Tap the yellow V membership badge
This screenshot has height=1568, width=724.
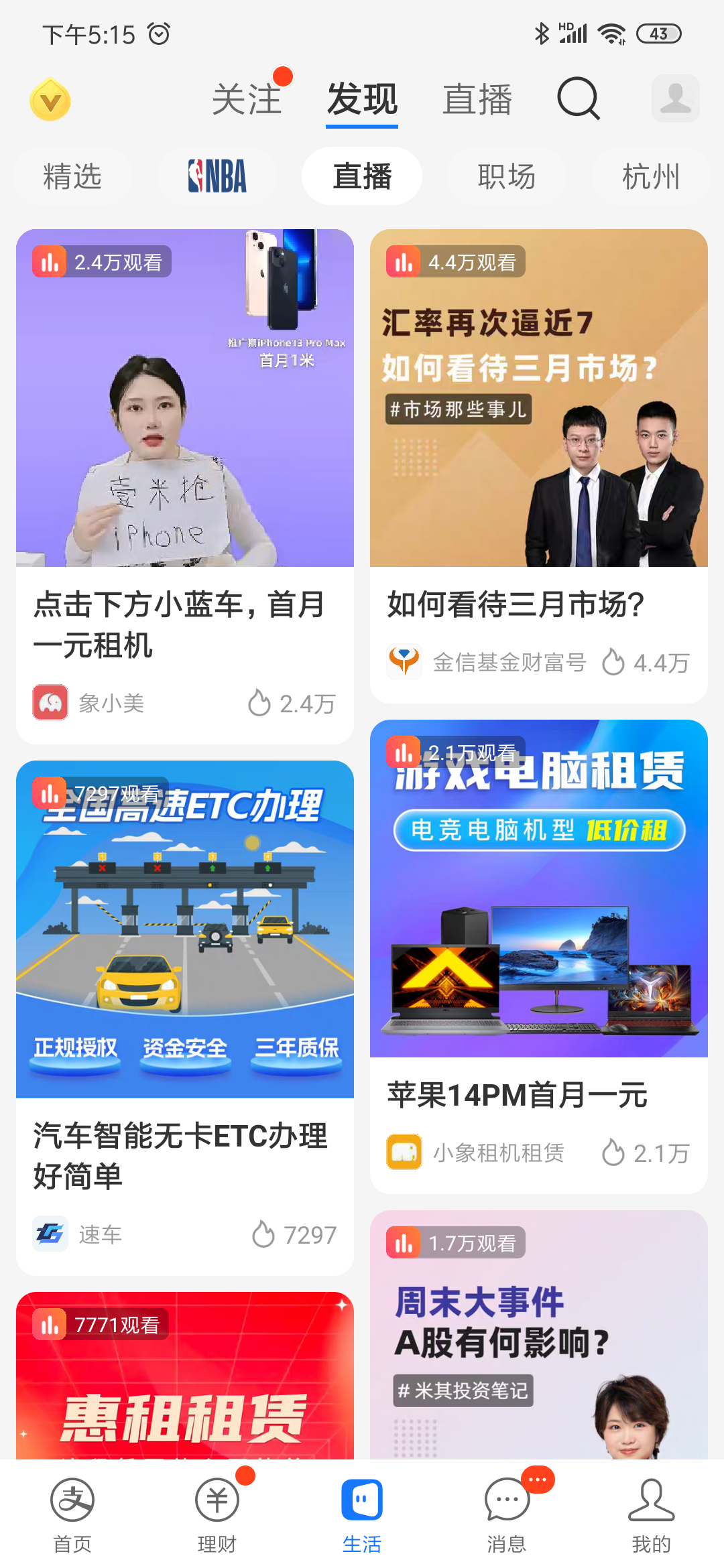point(50,100)
